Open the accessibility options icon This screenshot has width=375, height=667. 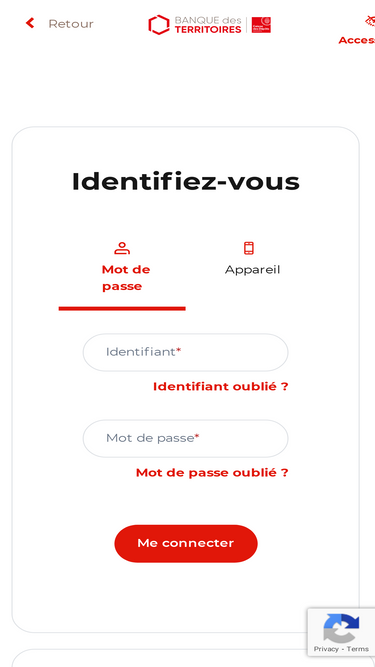tap(370, 20)
